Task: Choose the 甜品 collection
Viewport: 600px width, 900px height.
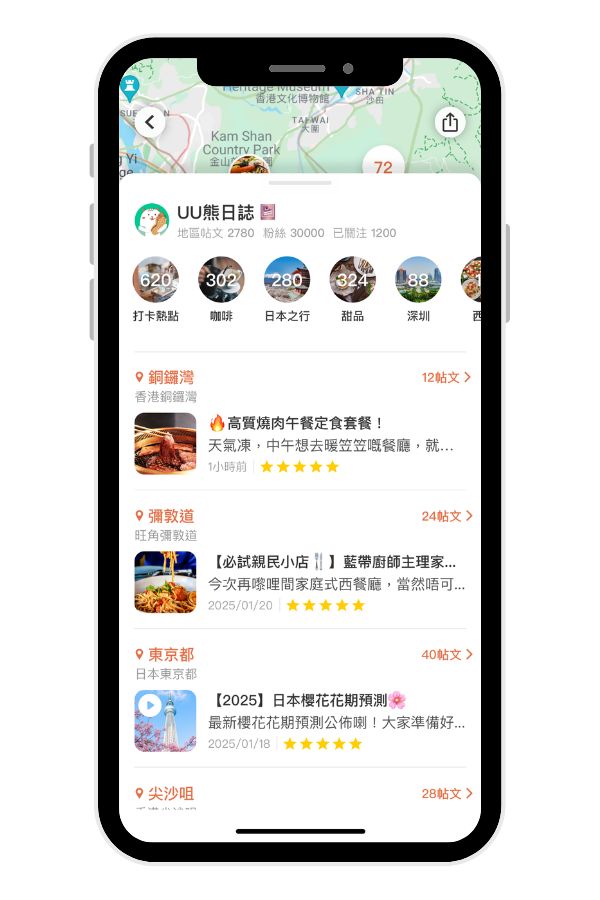Action: 352,281
